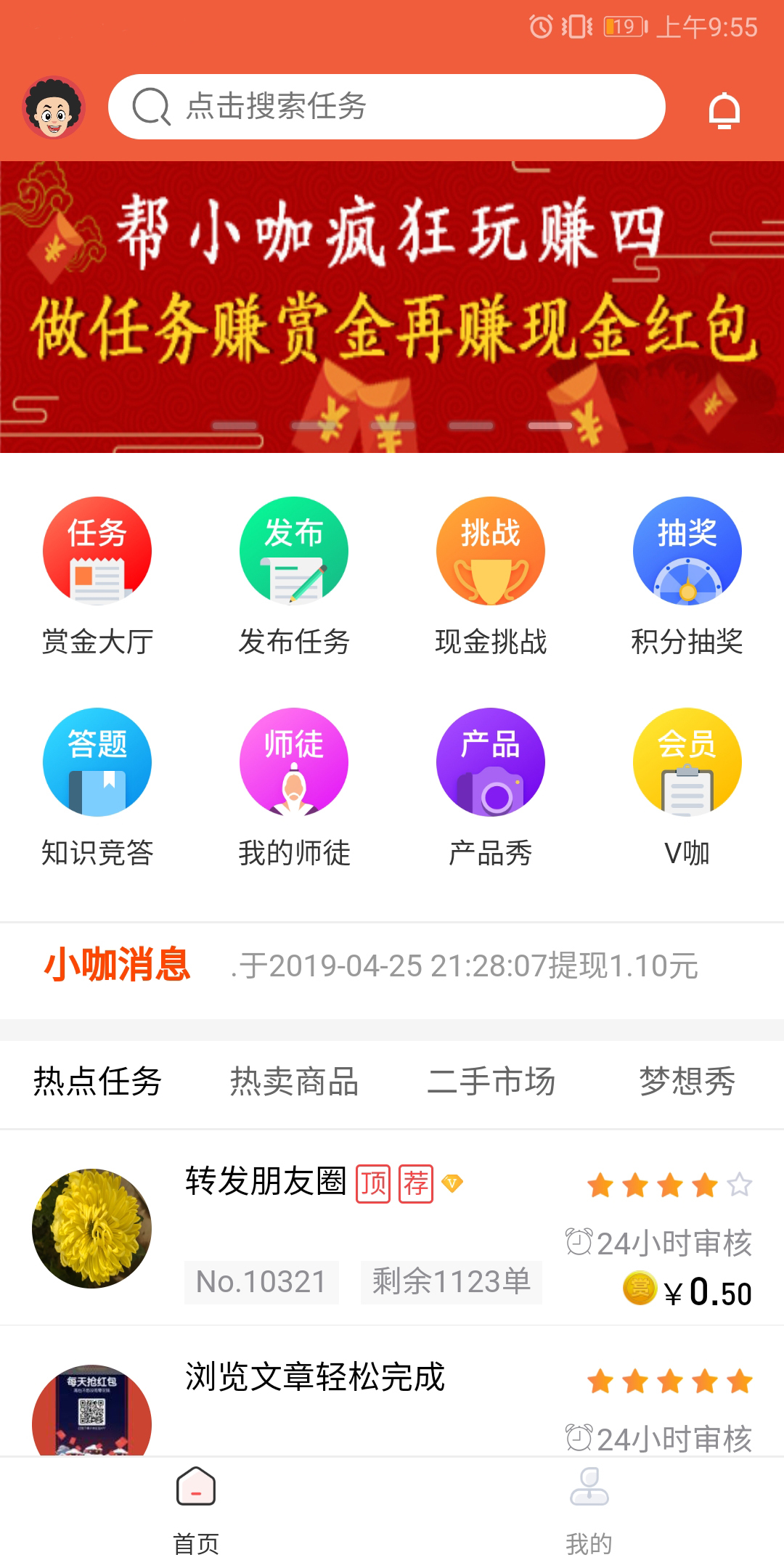Open notifications via the bell icon

(726, 107)
